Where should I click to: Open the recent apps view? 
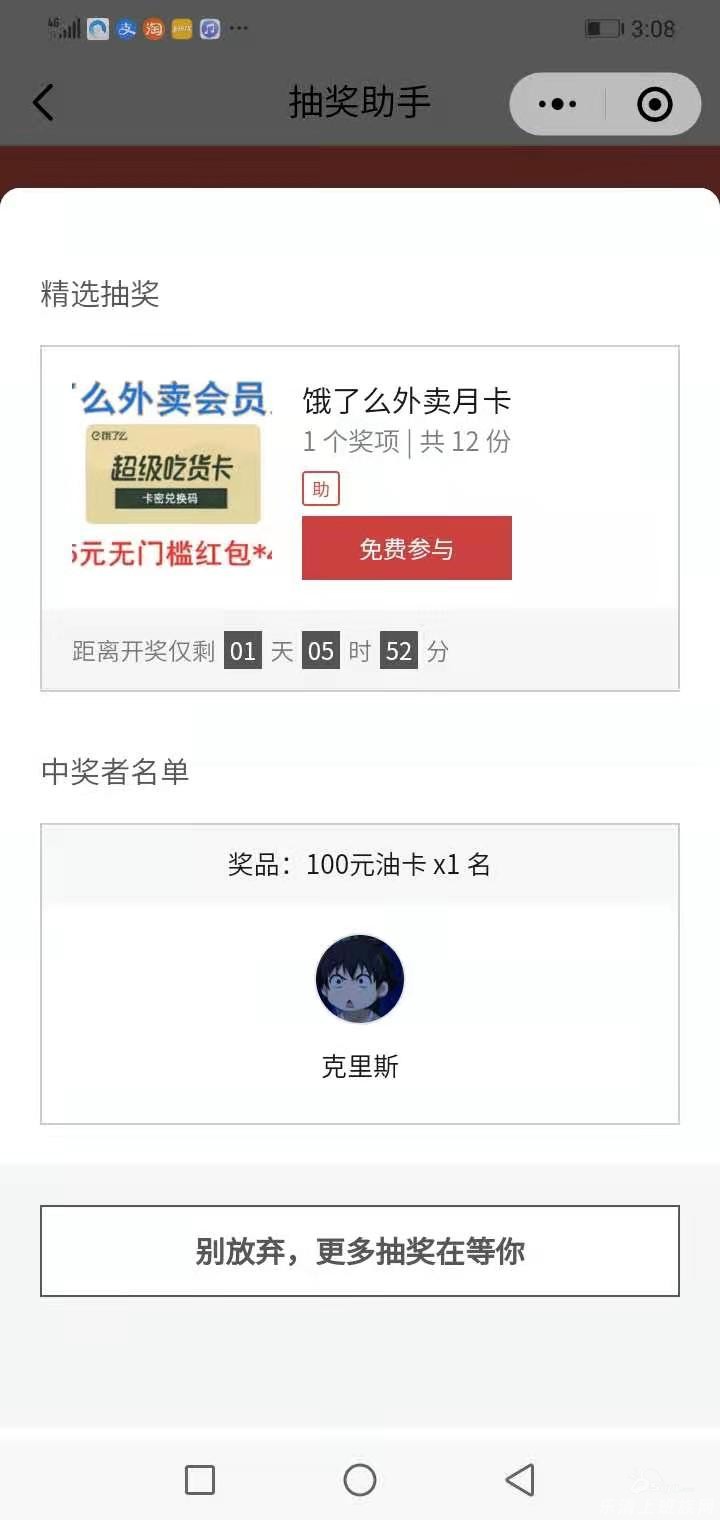[x=200, y=1479]
